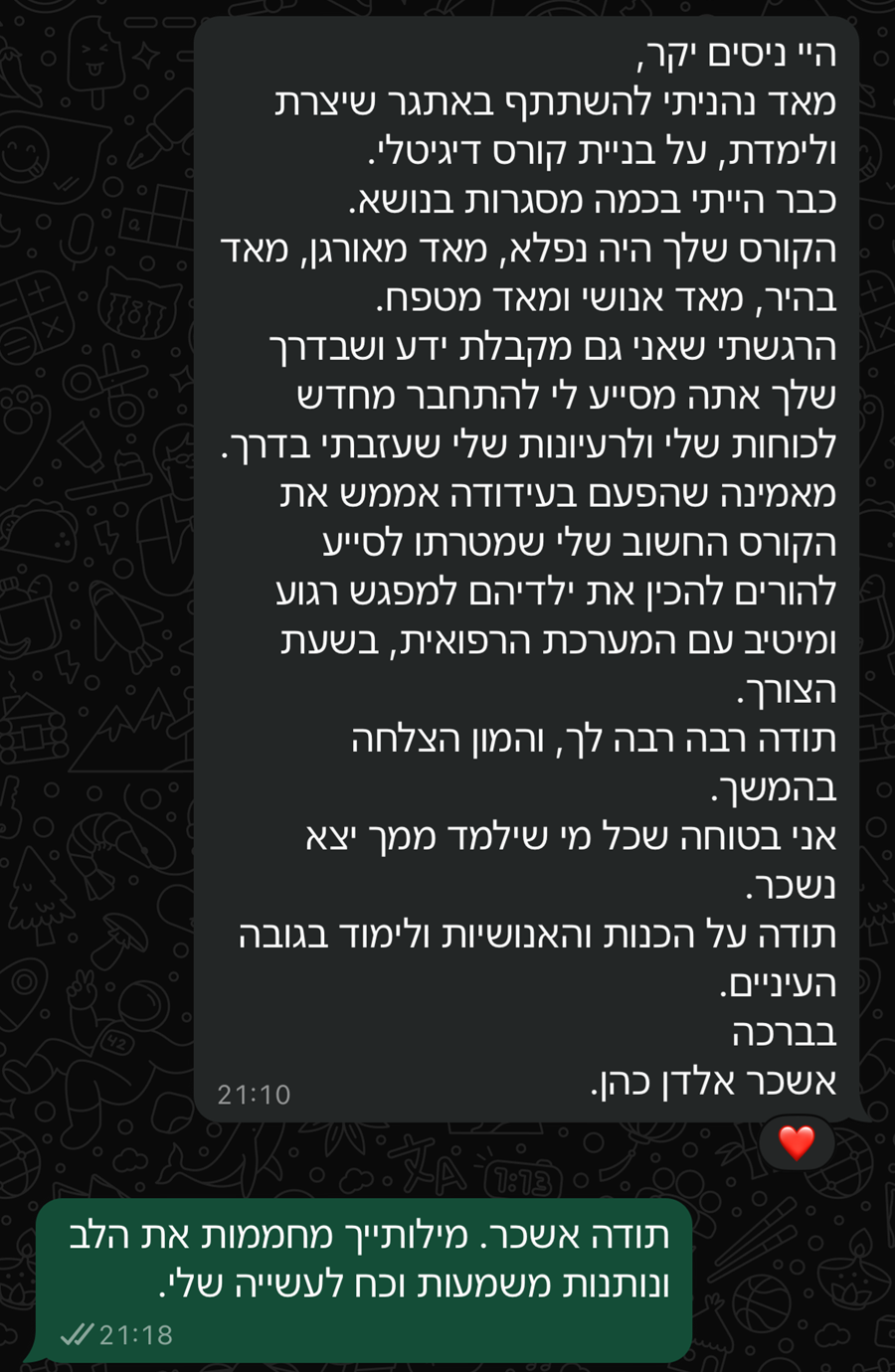Open the red heart reaction on the message

(797, 1142)
